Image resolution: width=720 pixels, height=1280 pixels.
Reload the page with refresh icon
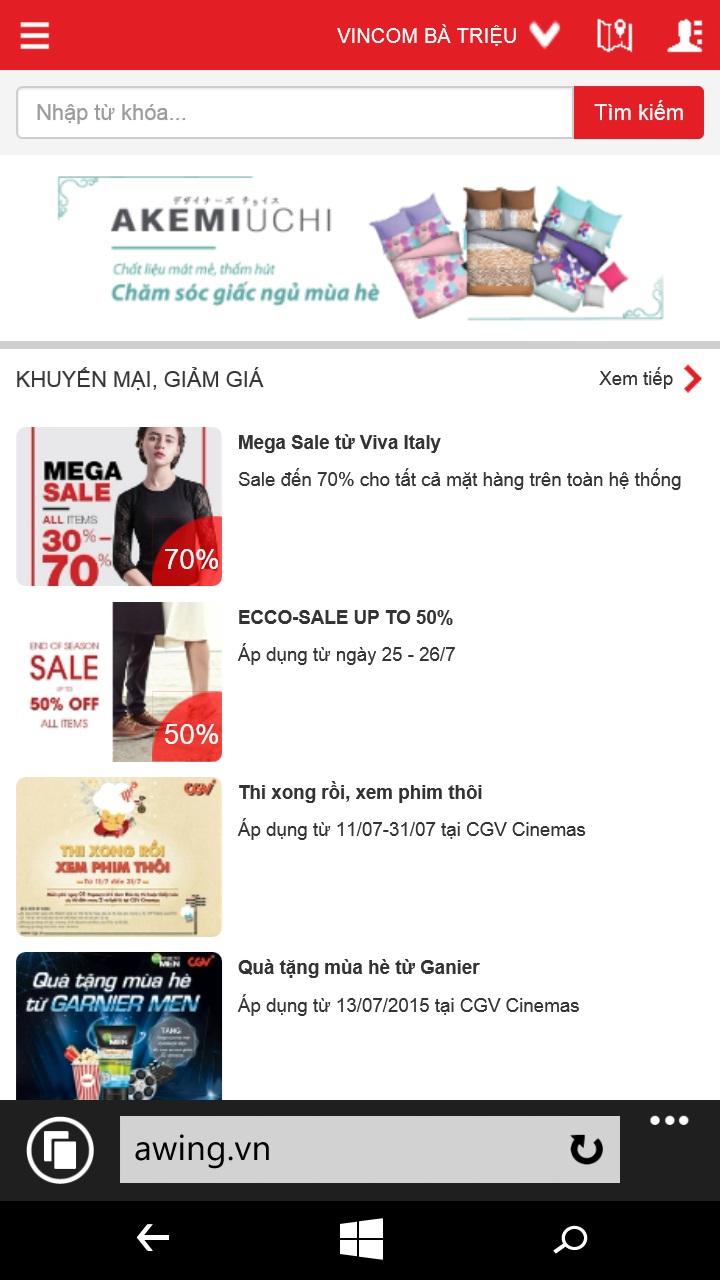[586, 1150]
